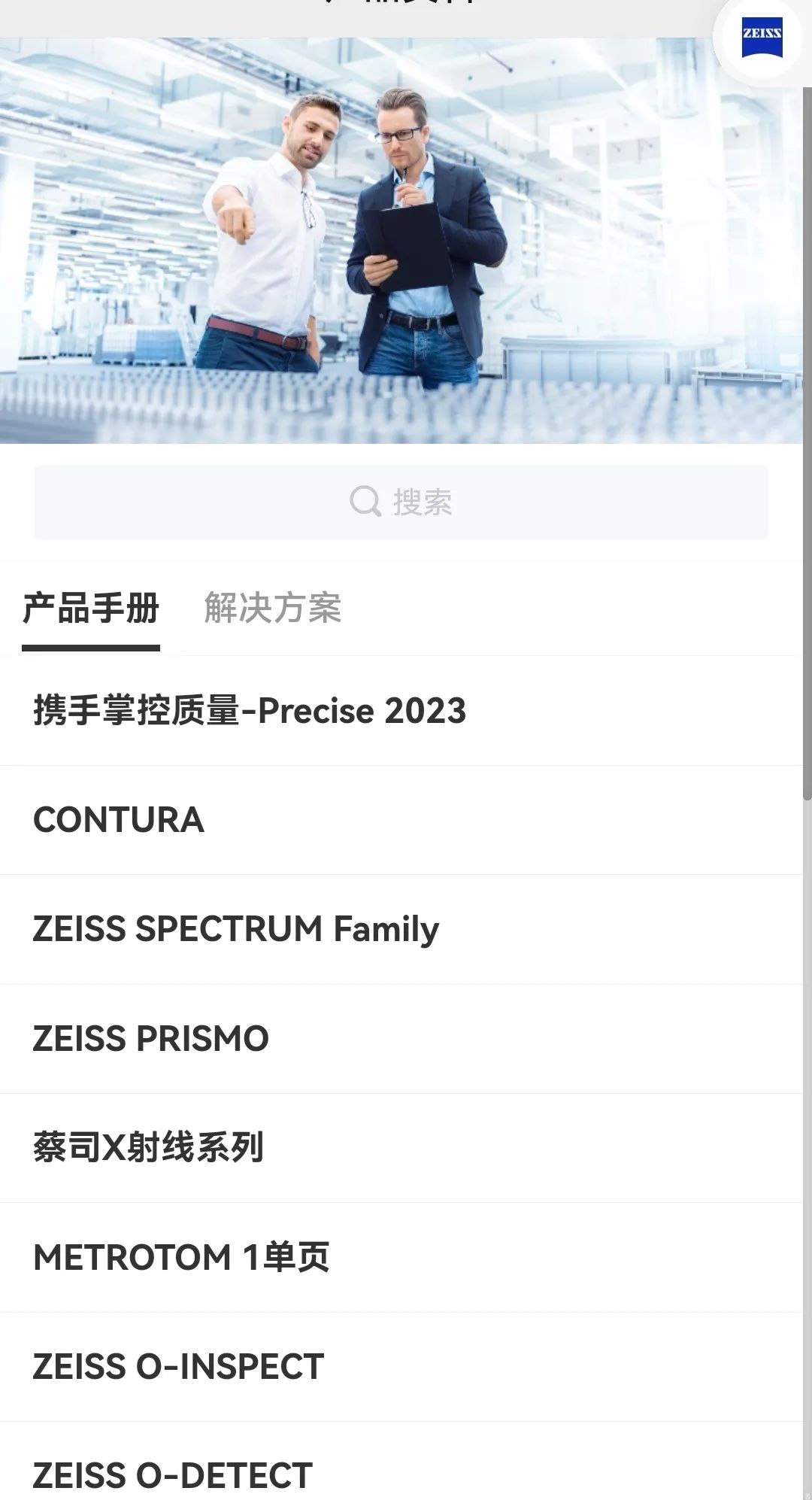This screenshot has height=1500, width=812.
Task: Open the CONTURA manual
Action: [x=401, y=820]
